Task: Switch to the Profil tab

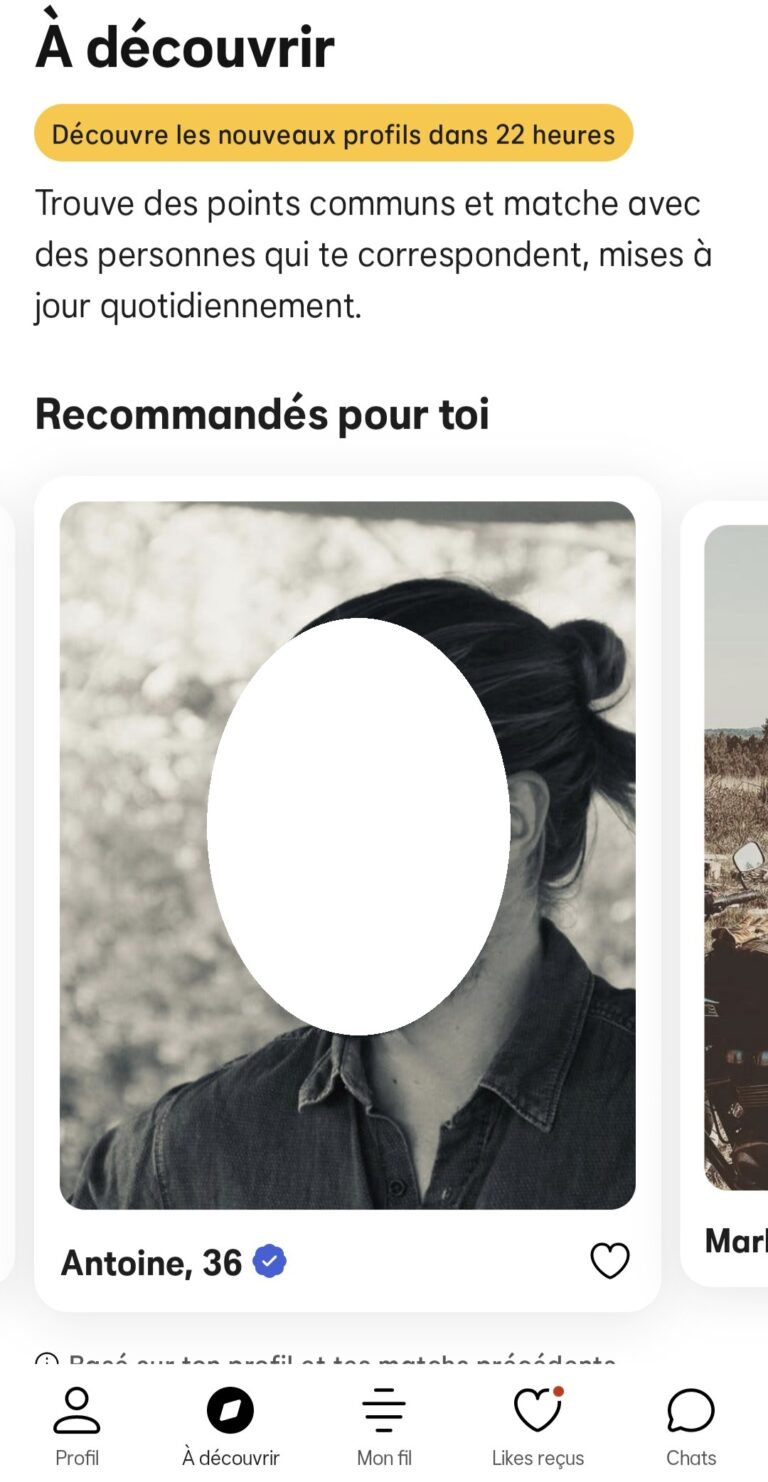Action: tap(77, 1426)
